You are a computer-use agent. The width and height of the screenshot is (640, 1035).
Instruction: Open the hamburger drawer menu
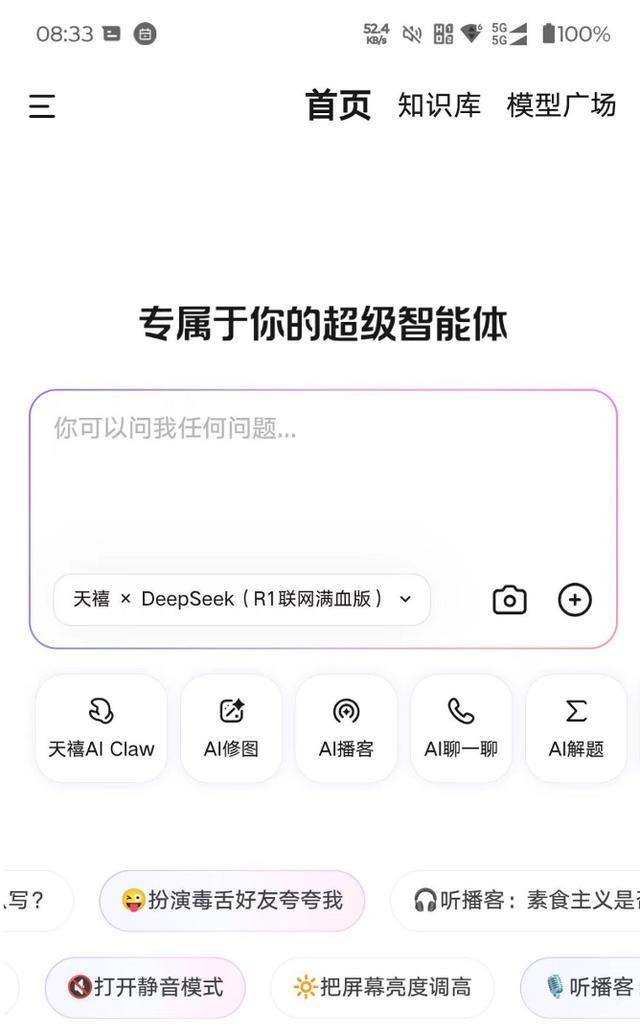pos(42,106)
